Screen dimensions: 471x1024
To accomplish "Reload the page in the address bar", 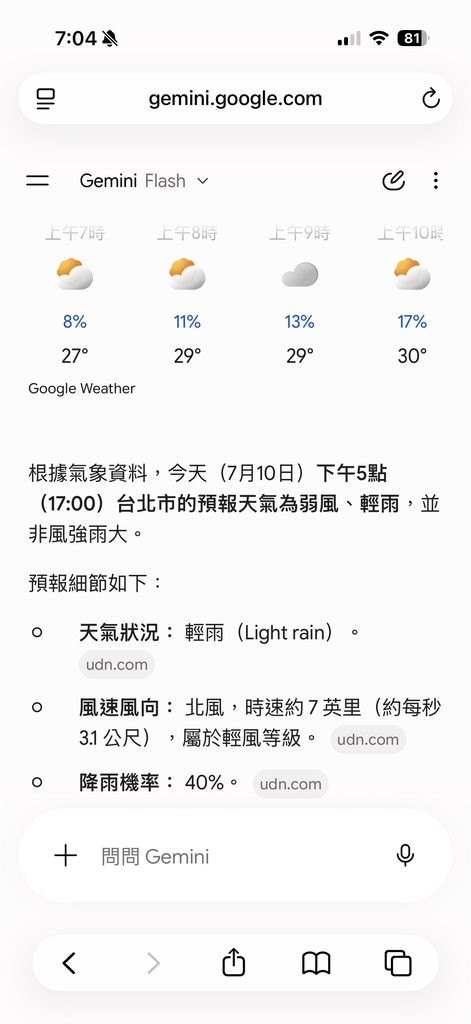I will 430,99.
